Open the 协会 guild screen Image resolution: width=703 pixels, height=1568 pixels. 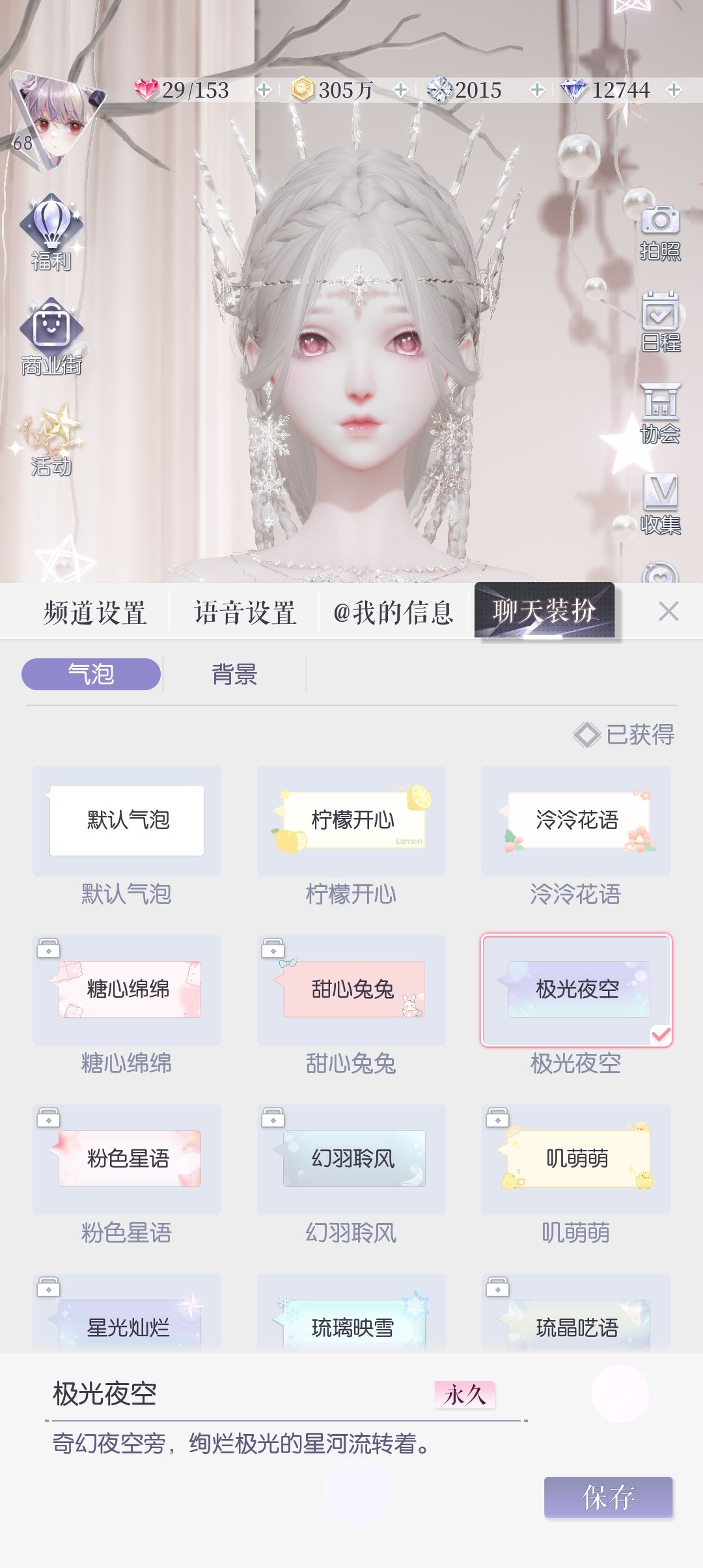click(x=660, y=407)
